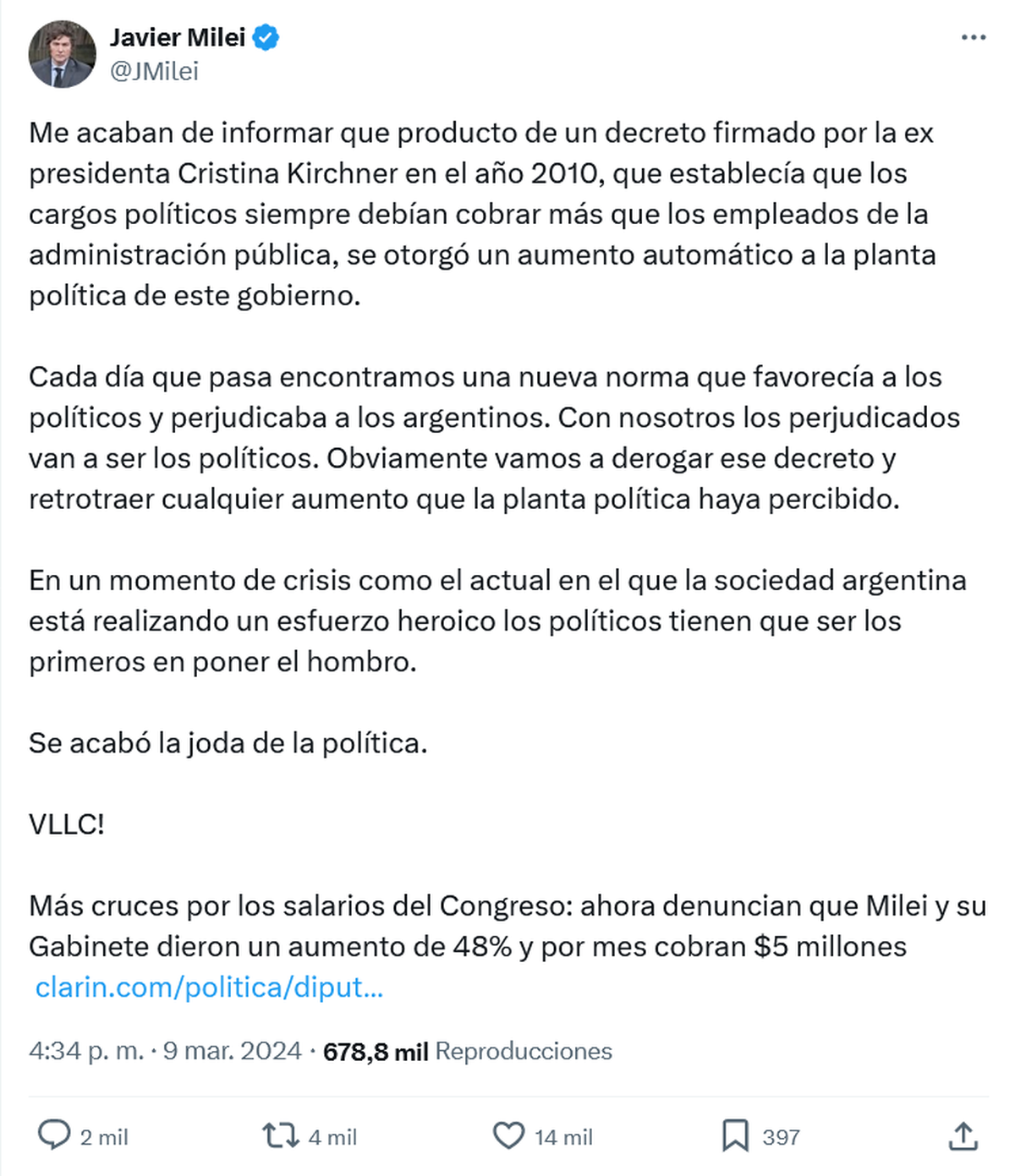The height and width of the screenshot is (1176, 1015).
Task: Reply to this tweet
Action: click(55, 1135)
